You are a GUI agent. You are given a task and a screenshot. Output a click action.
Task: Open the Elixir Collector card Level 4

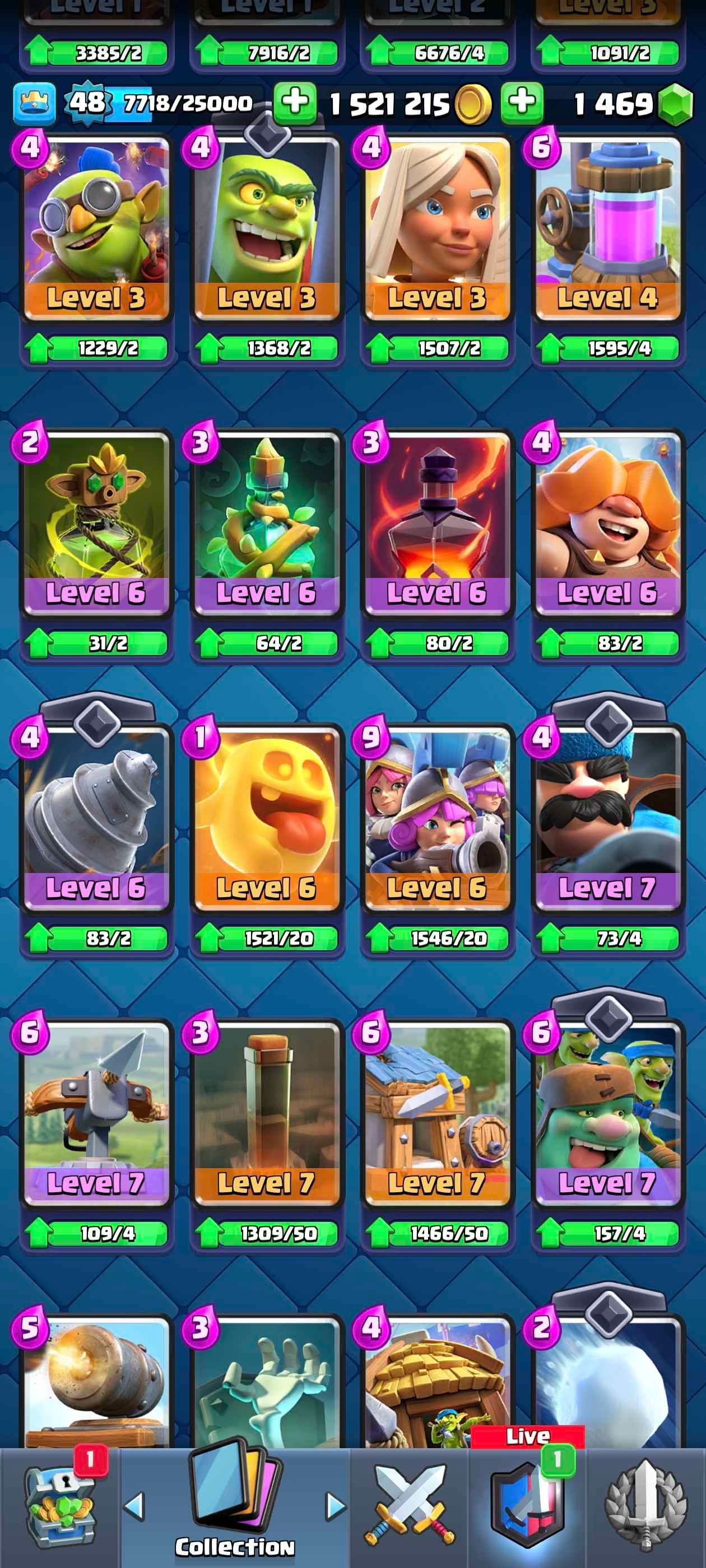click(x=607, y=228)
